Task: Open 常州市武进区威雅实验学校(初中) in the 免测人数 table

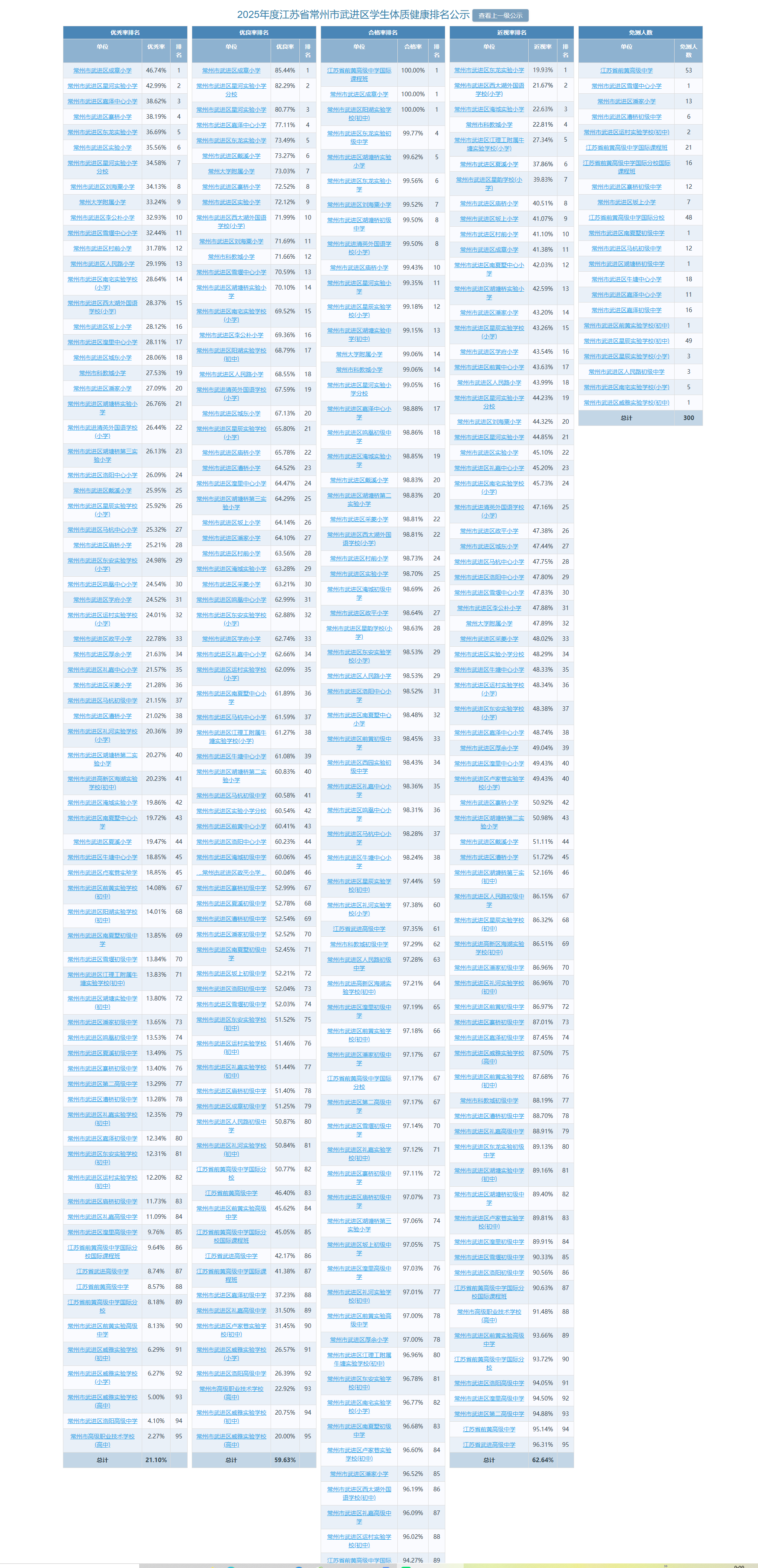Action: click(x=627, y=403)
